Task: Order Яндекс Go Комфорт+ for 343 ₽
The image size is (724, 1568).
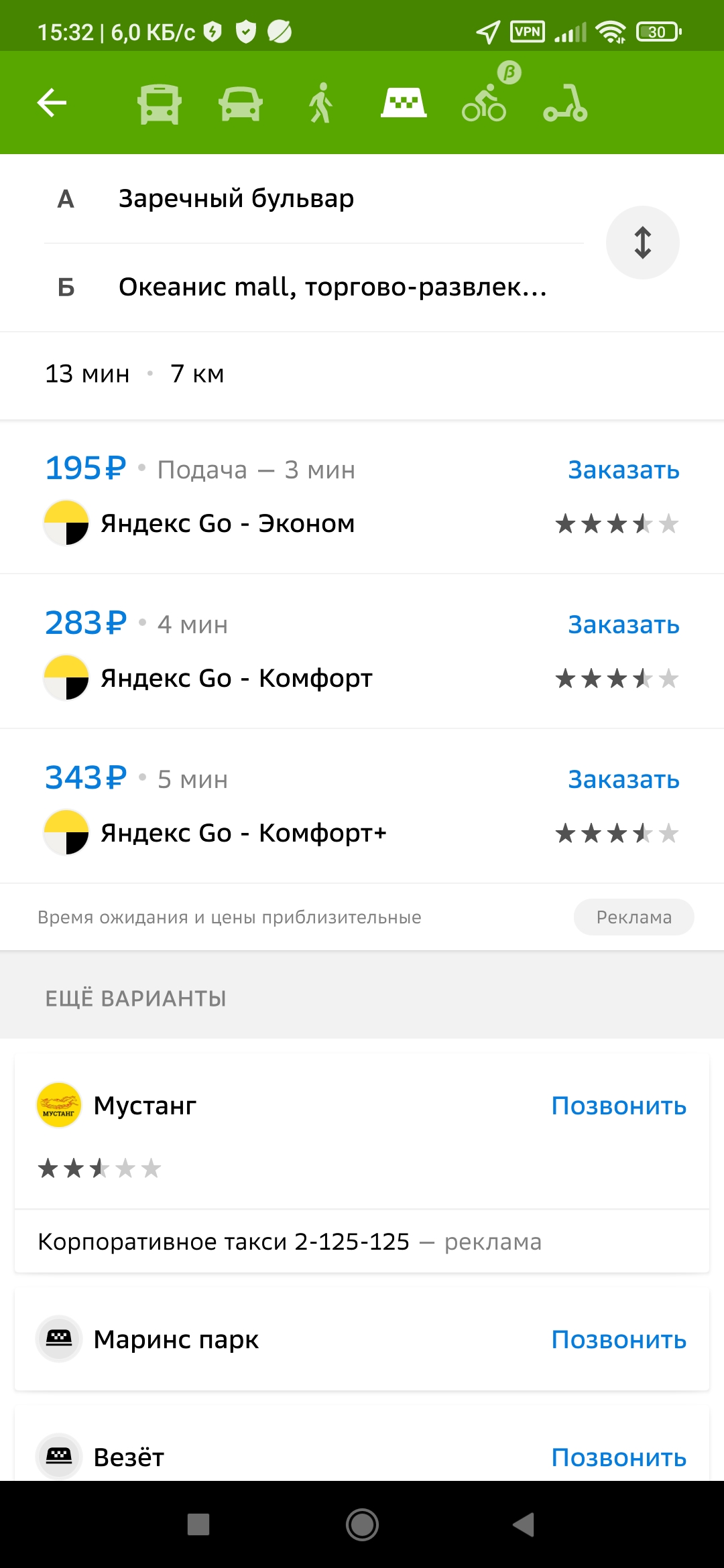Action: tap(623, 779)
